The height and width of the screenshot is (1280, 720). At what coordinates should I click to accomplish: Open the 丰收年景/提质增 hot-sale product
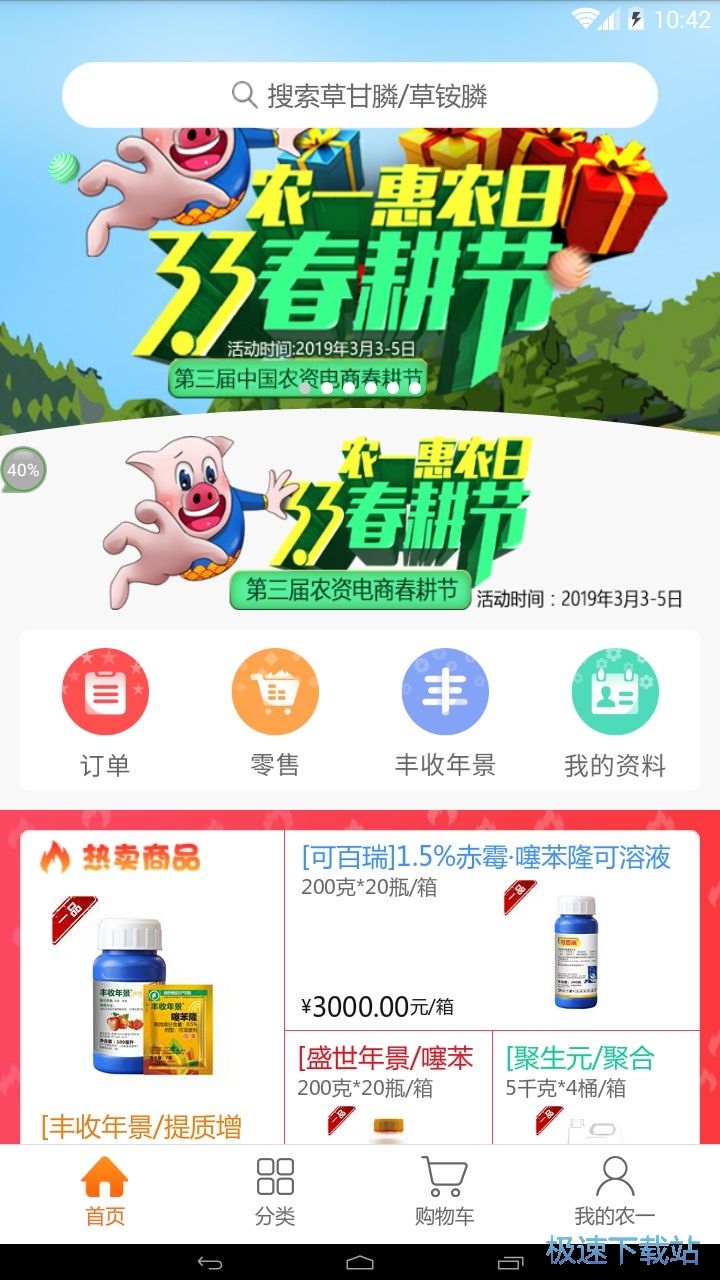click(152, 987)
